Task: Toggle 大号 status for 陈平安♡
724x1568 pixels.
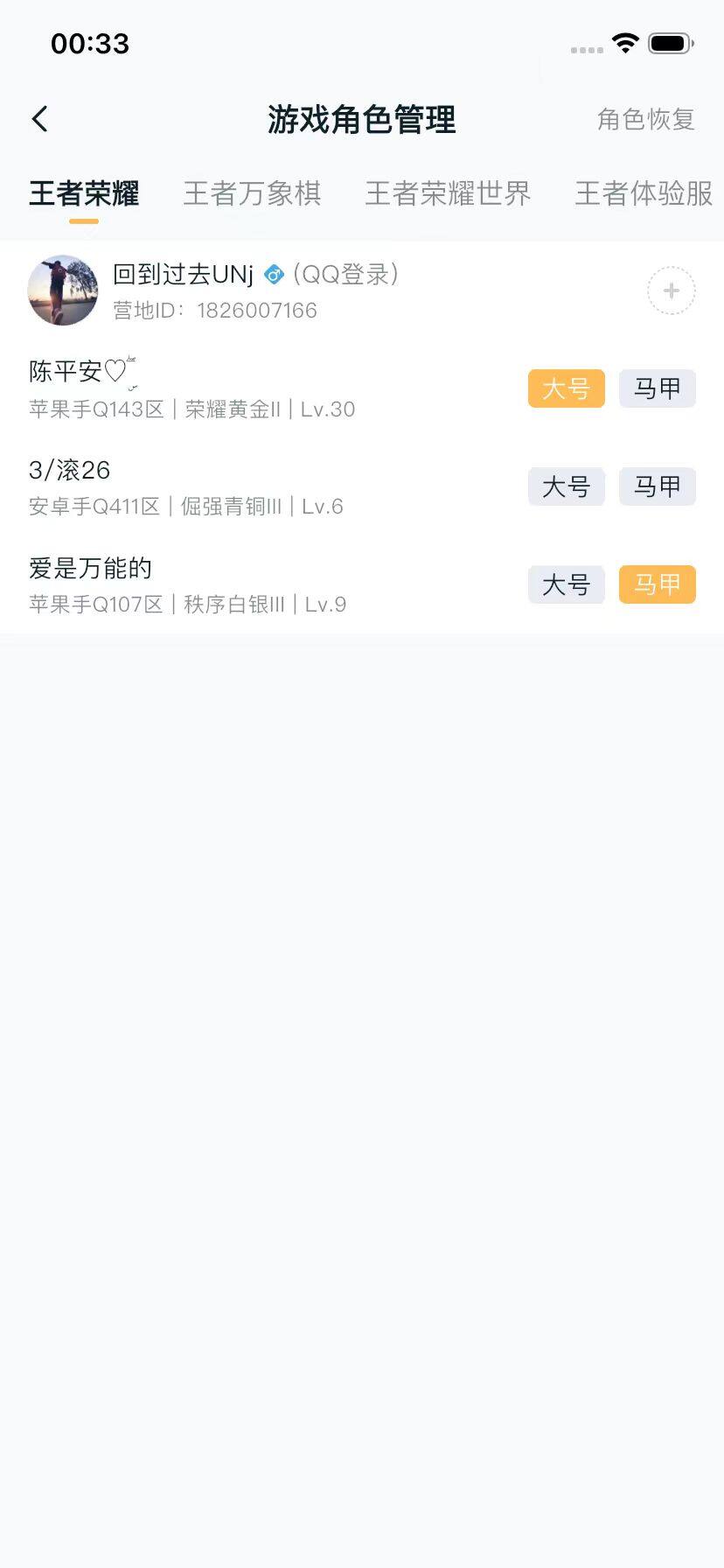Action: click(566, 388)
